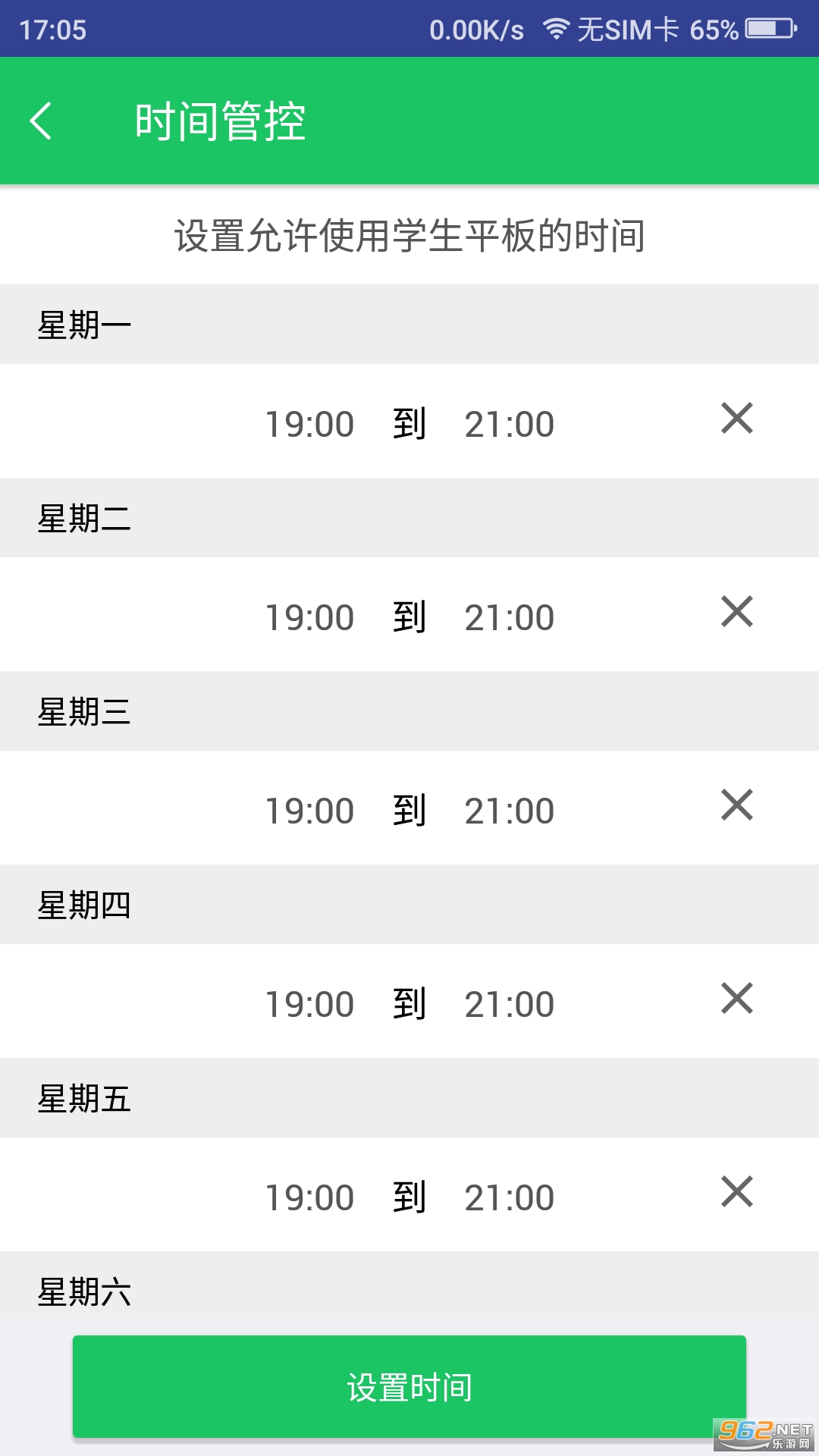Delete the 星期二 time slot
Screen dimensions: 819x1456
point(736,612)
